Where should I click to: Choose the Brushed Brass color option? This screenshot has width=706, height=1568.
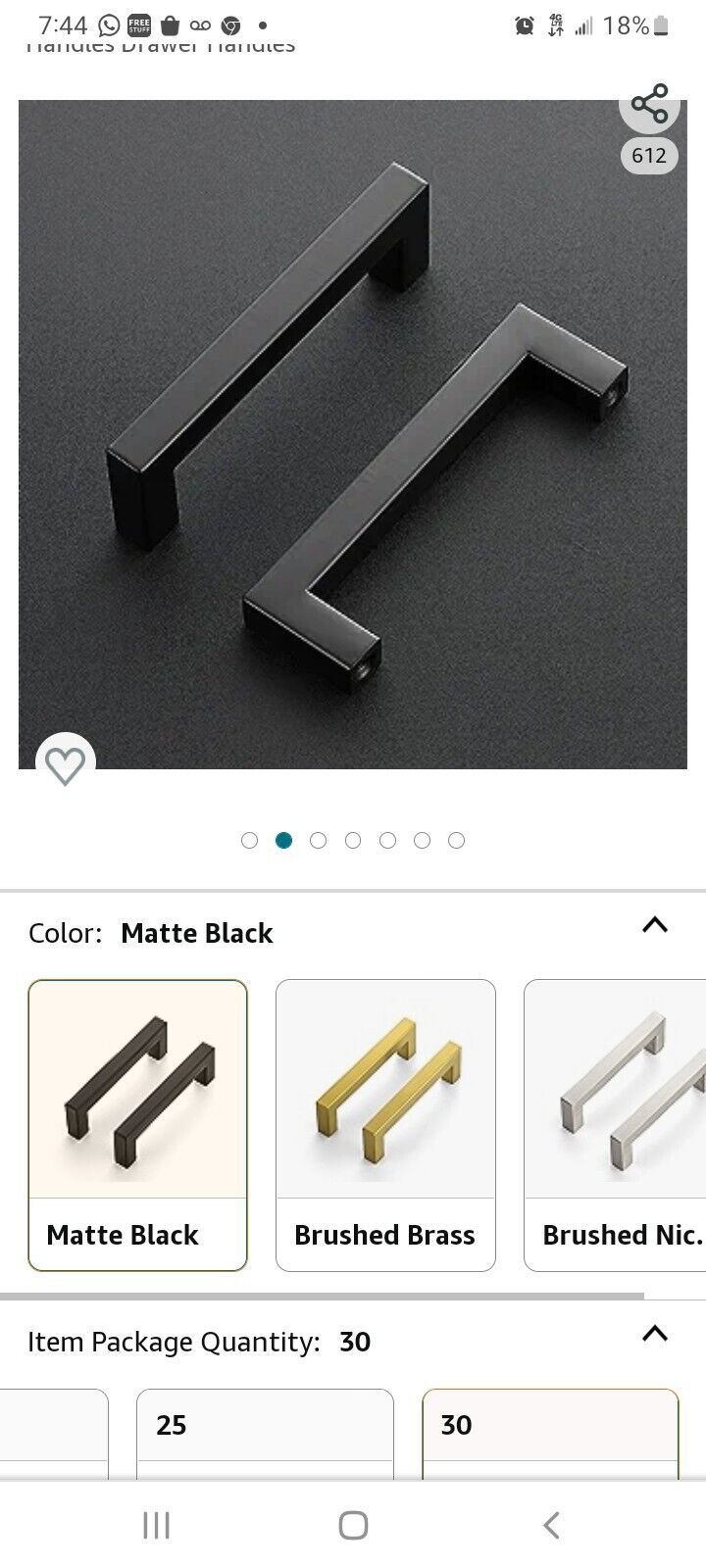tap(385, 1125)
